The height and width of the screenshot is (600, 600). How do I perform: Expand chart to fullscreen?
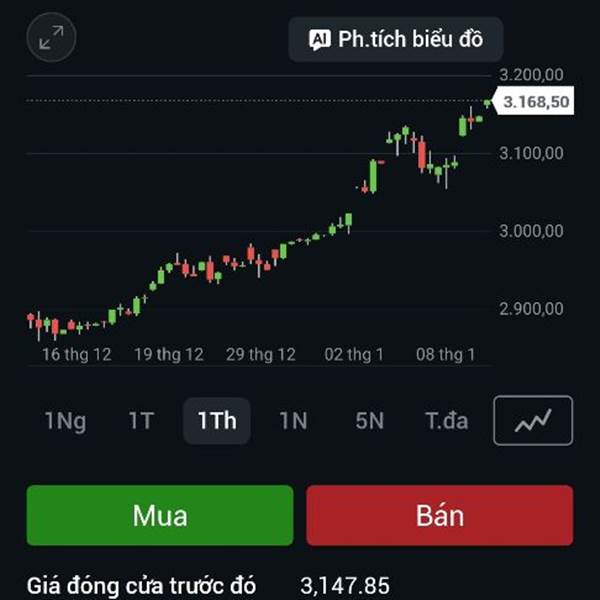tap(51, 39)
